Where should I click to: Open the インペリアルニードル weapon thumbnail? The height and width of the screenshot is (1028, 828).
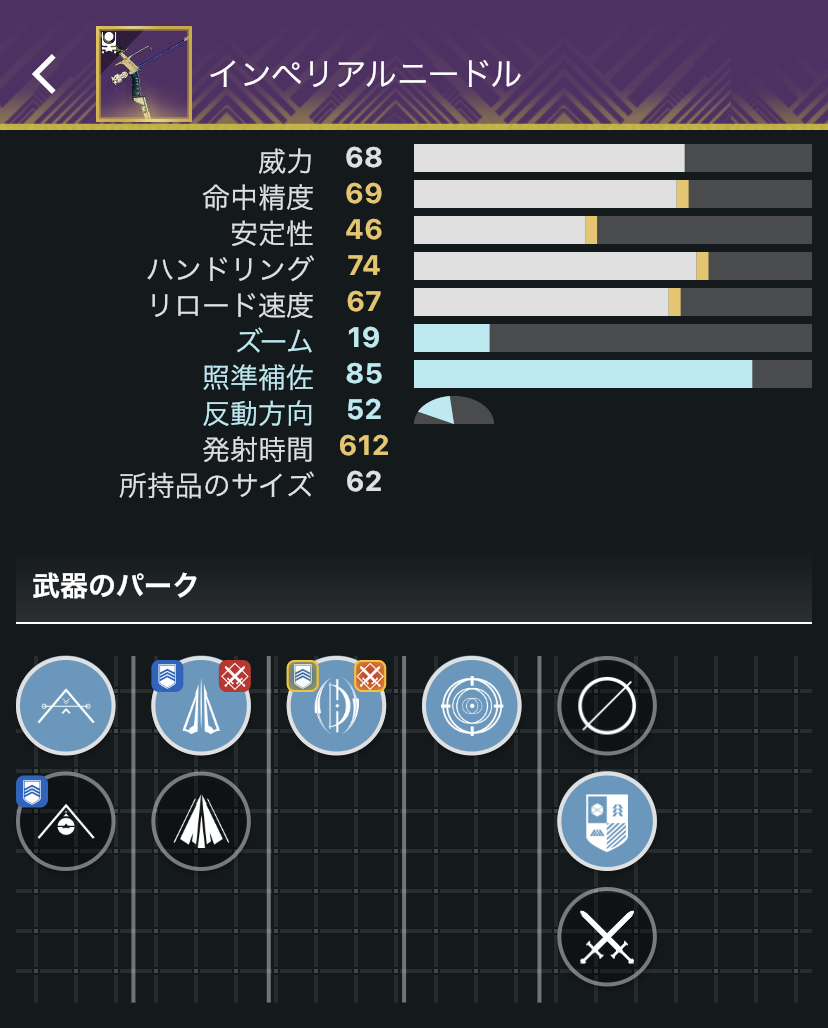pyautogui.click(x=144, y=74)
